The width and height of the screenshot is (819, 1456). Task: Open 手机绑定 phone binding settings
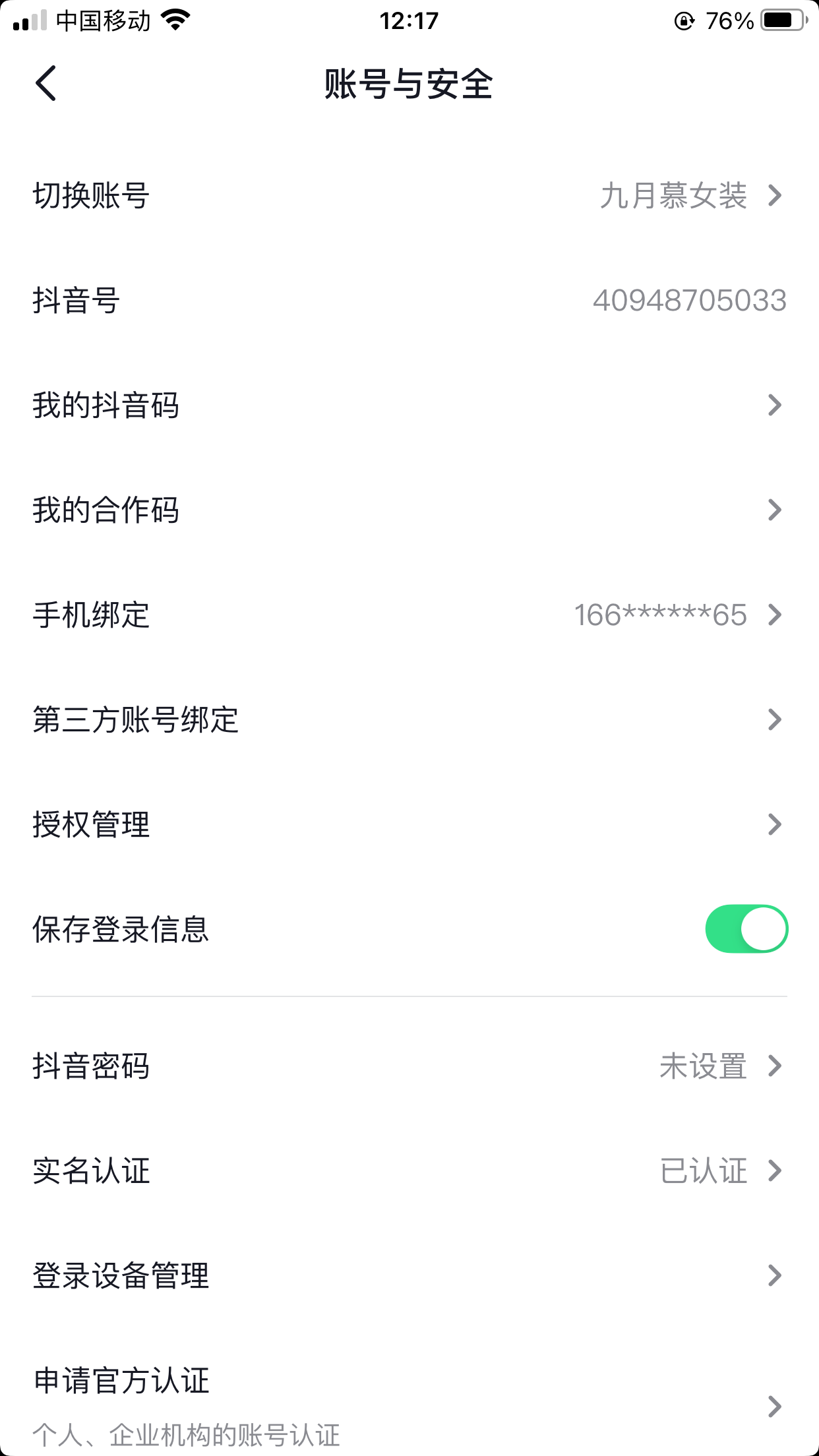409,615
